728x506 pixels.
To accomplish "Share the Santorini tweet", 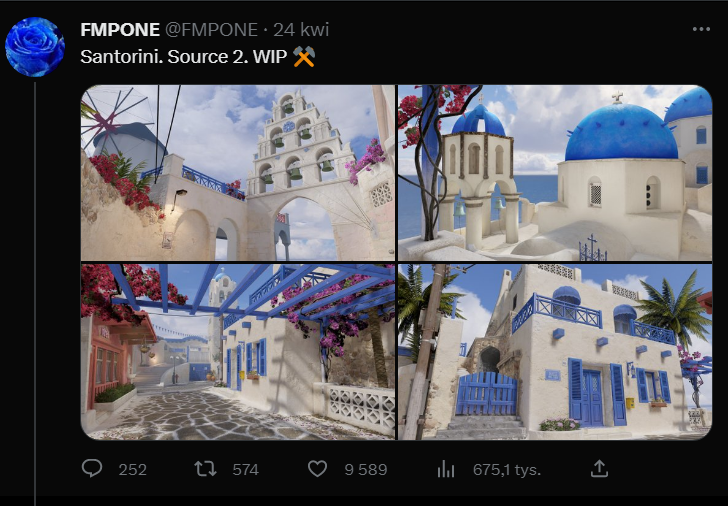I will pos(599,468).
